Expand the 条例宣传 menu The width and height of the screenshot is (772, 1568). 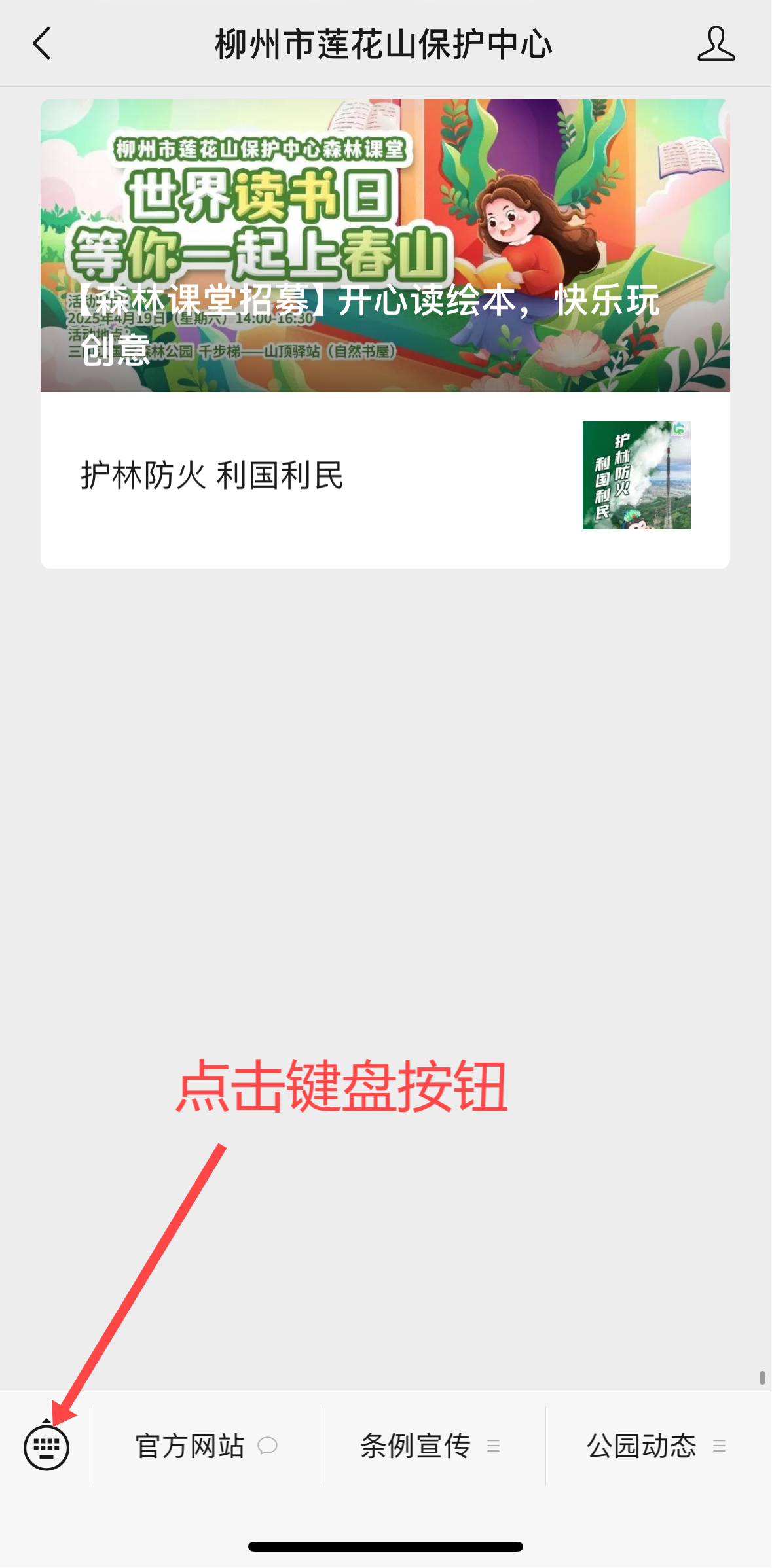point(432,1446)
